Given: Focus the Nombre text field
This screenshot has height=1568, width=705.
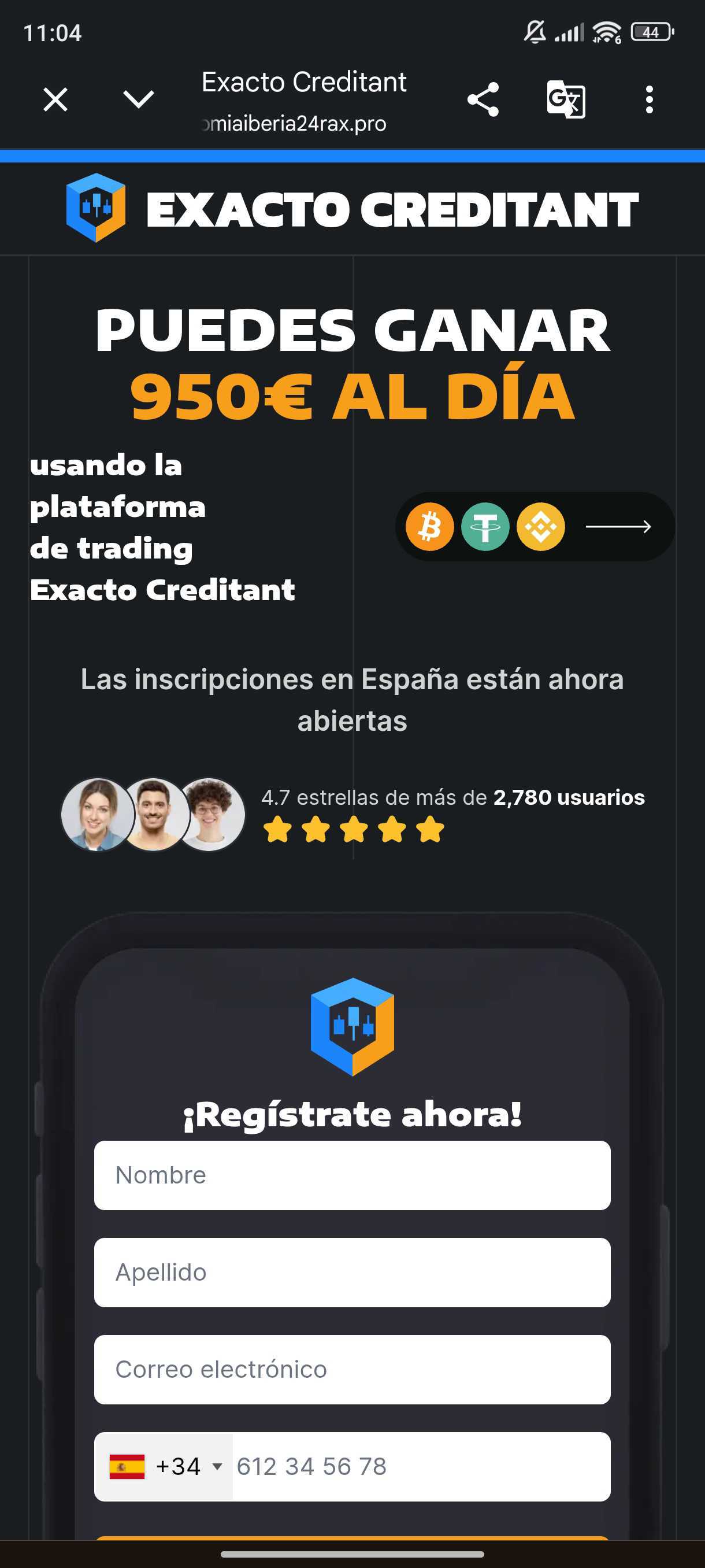Looking at the screenshot, I should (352, 1175).
